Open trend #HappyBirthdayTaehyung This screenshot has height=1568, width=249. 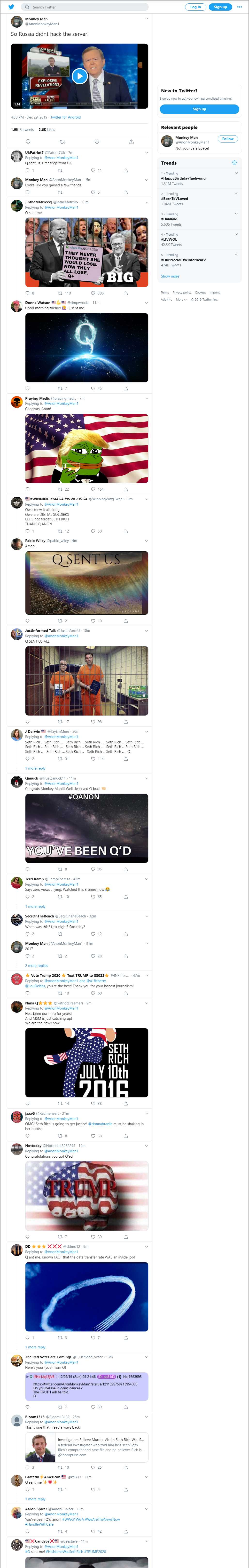point(183,178)
